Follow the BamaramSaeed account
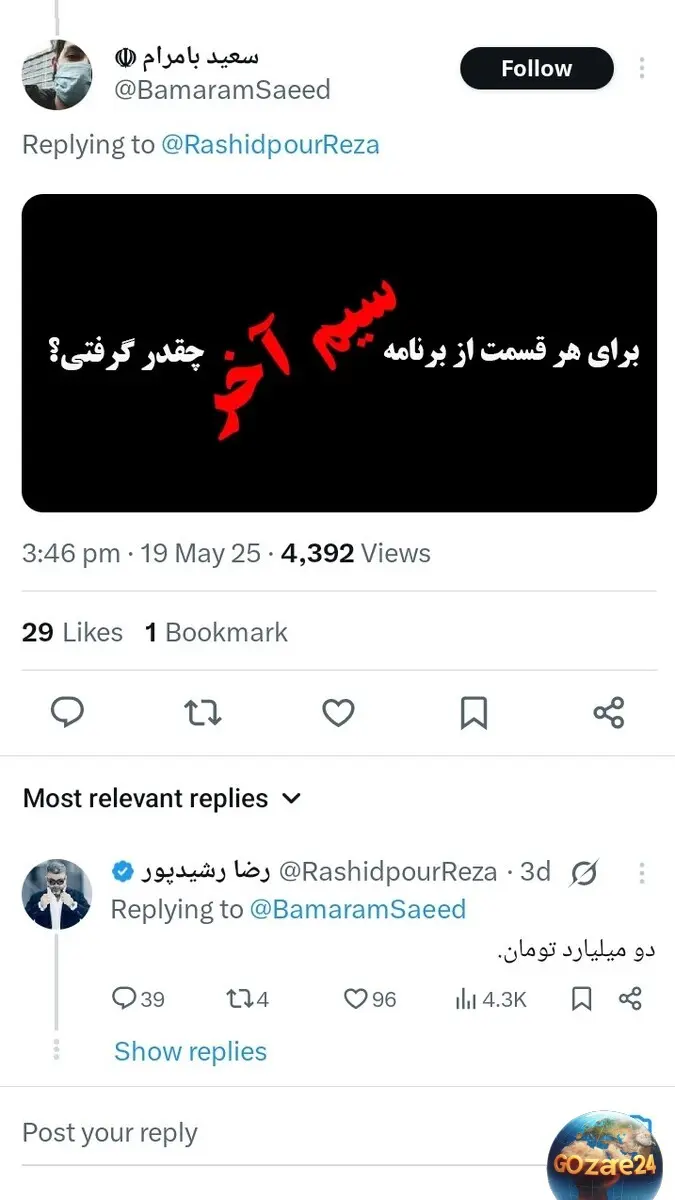Screen dimensions: 675x1200 tap(536, 69)
